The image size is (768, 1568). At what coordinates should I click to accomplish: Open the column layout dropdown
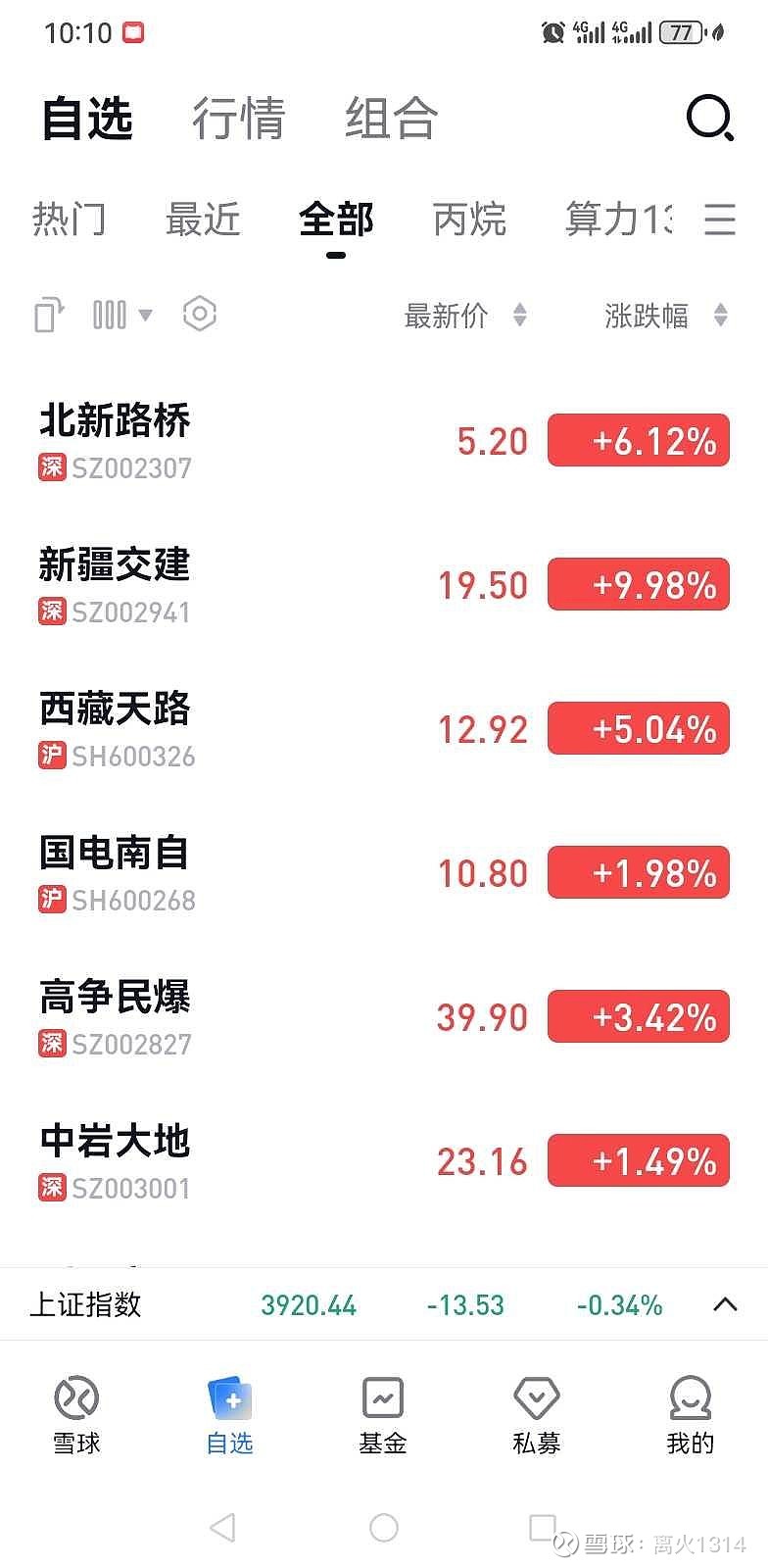click(122, 315)
